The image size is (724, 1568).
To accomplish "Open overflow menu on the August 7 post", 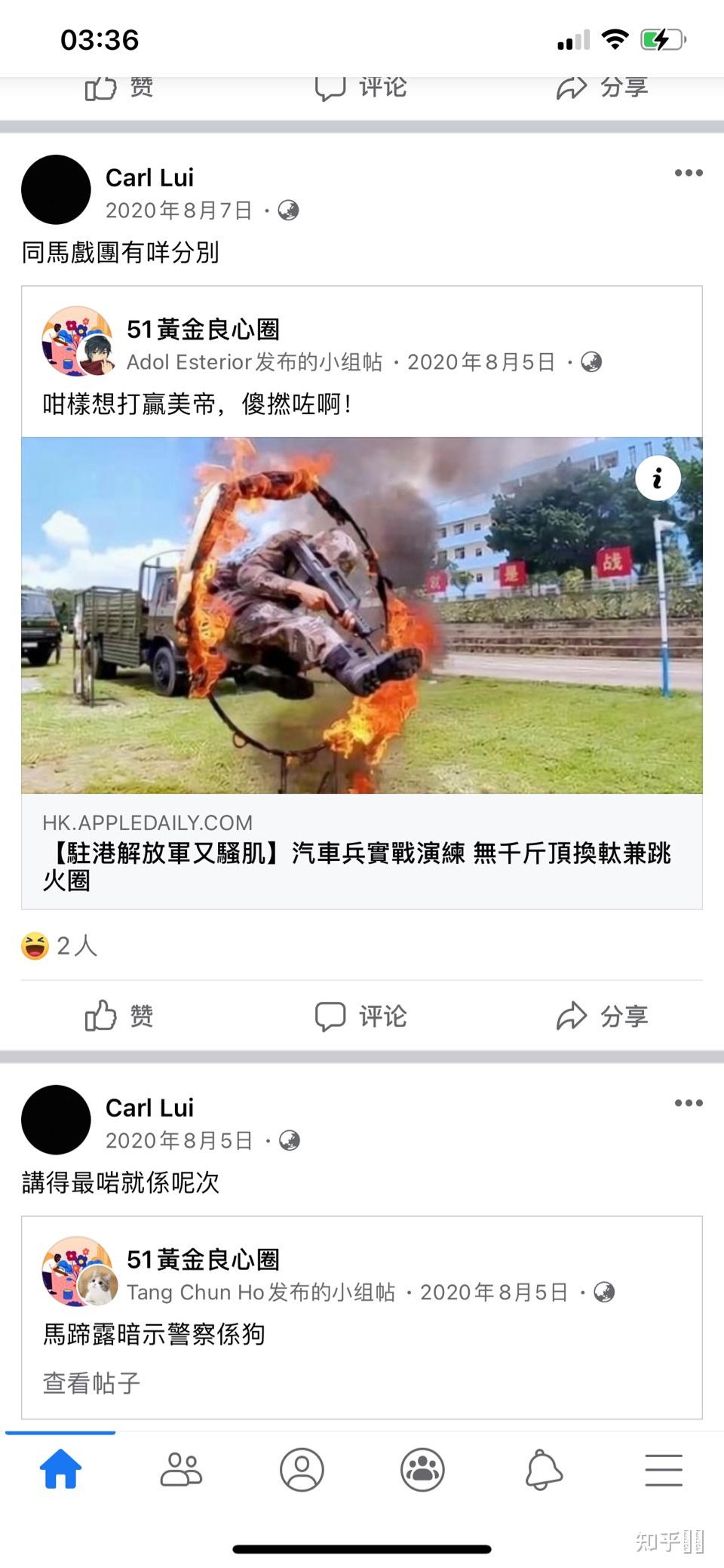I will [688, 174].
